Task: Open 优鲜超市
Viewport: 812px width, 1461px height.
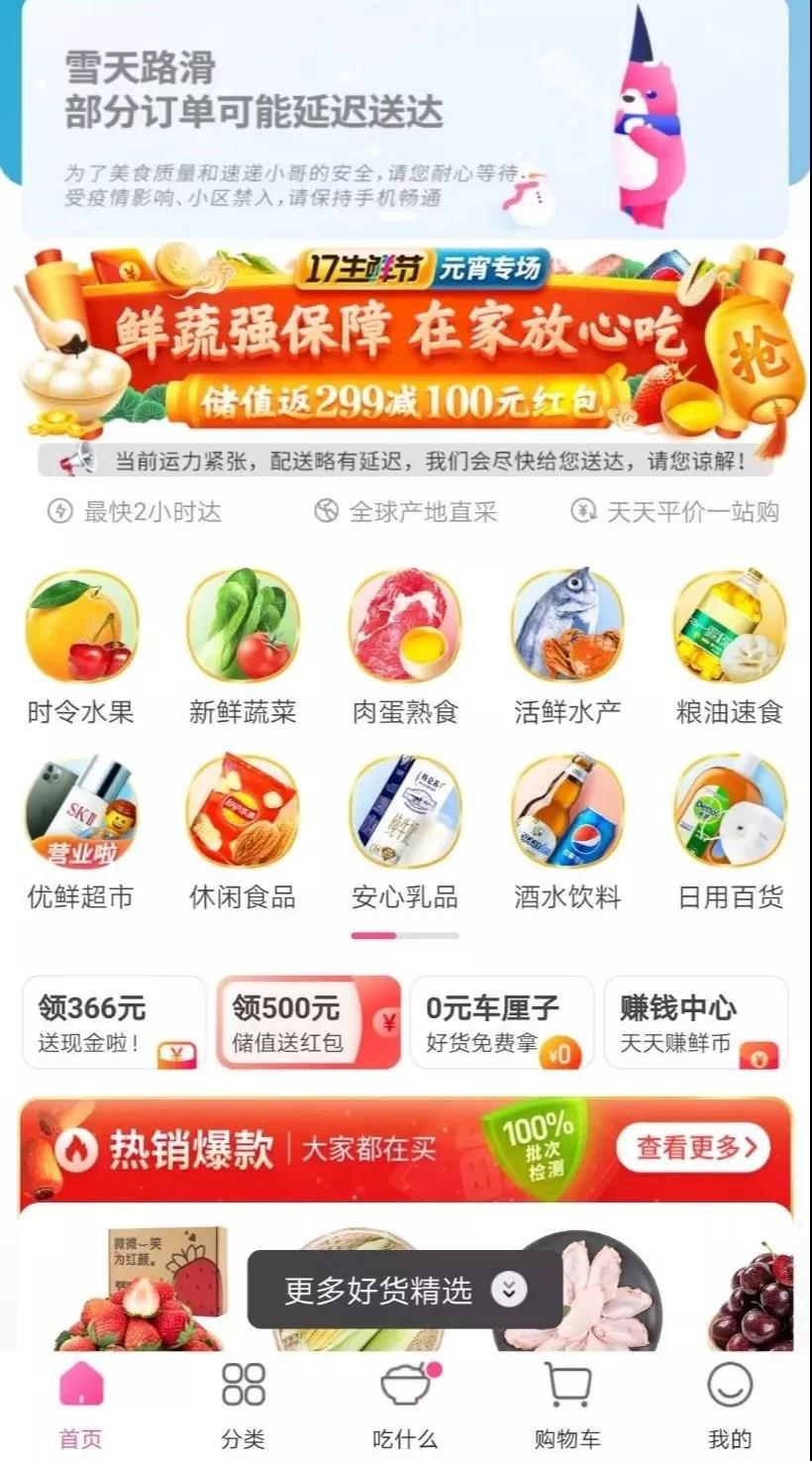Action: 80,833
